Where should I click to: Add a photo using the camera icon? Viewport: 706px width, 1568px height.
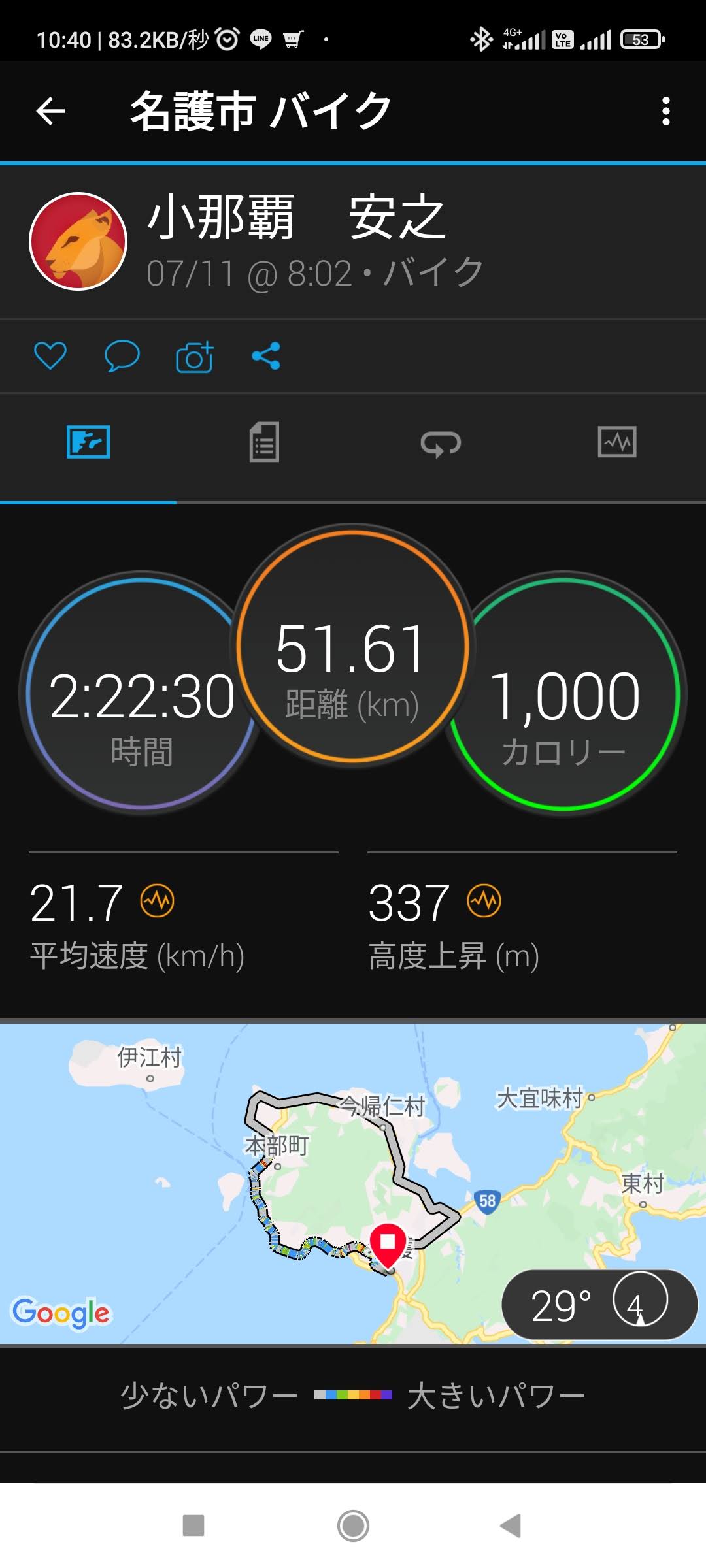click(x=195, y=357)
